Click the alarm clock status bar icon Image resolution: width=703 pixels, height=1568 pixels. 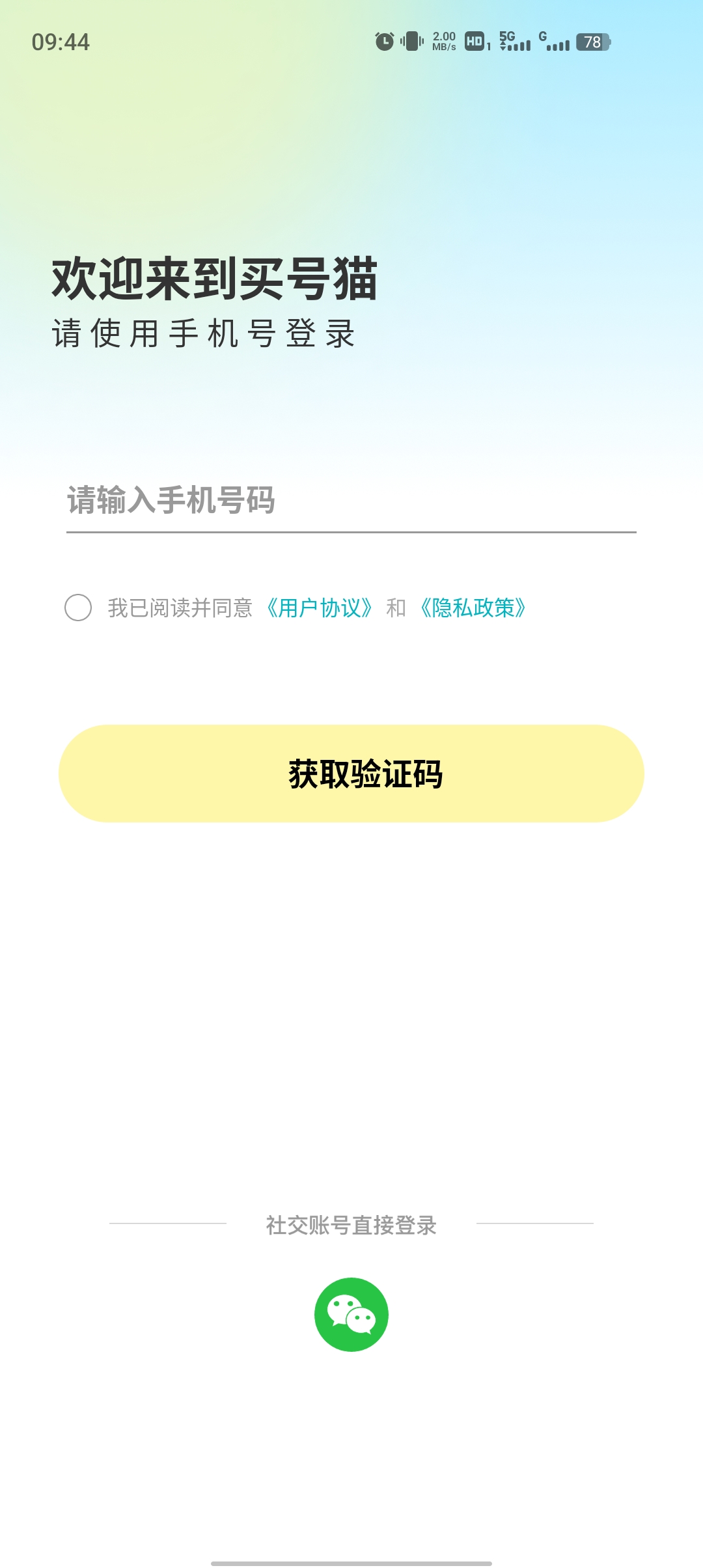(384, 40)
